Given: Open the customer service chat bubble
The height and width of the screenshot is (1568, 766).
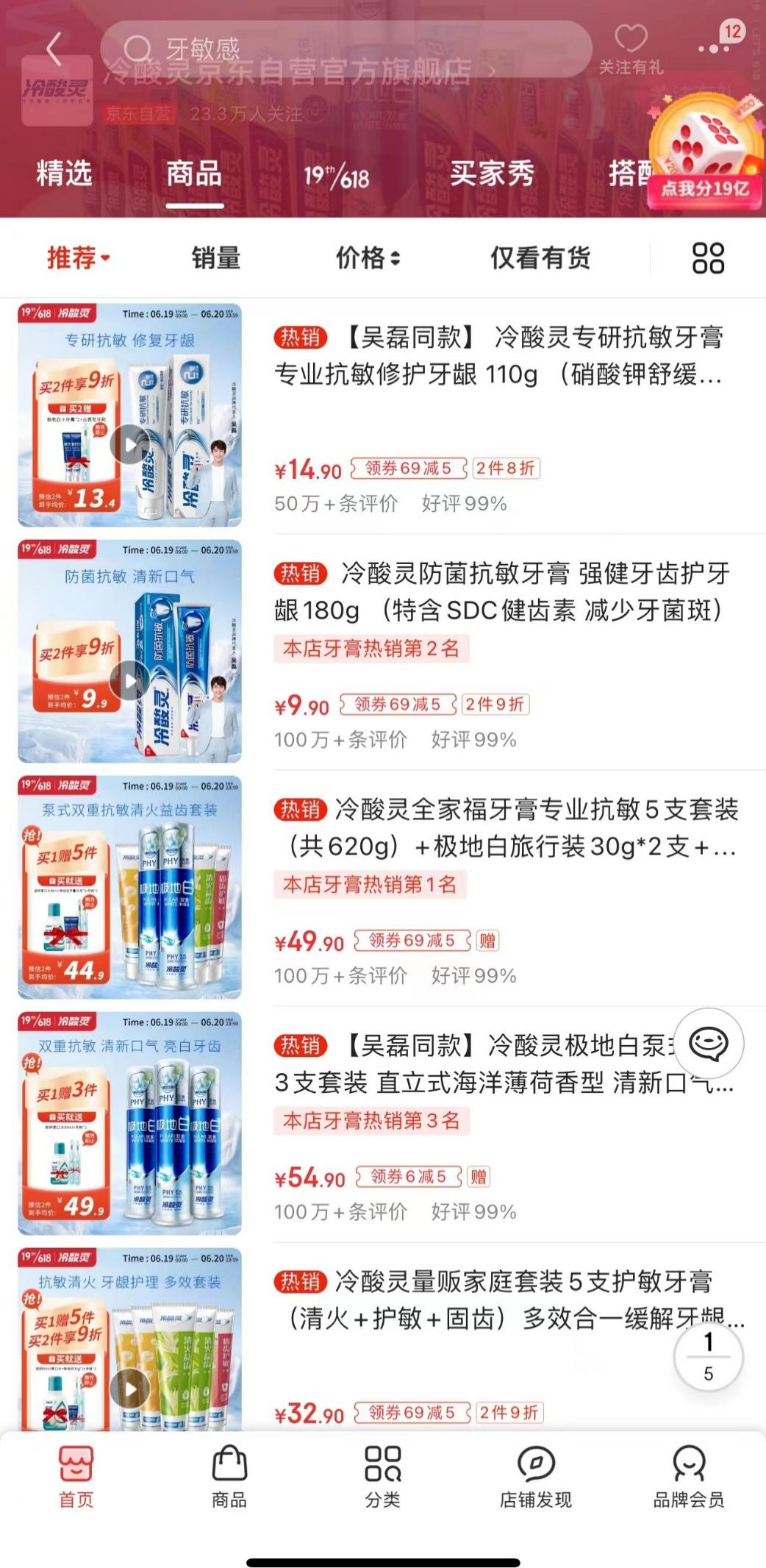Looking at the screenshot, I should point(709,1043).
